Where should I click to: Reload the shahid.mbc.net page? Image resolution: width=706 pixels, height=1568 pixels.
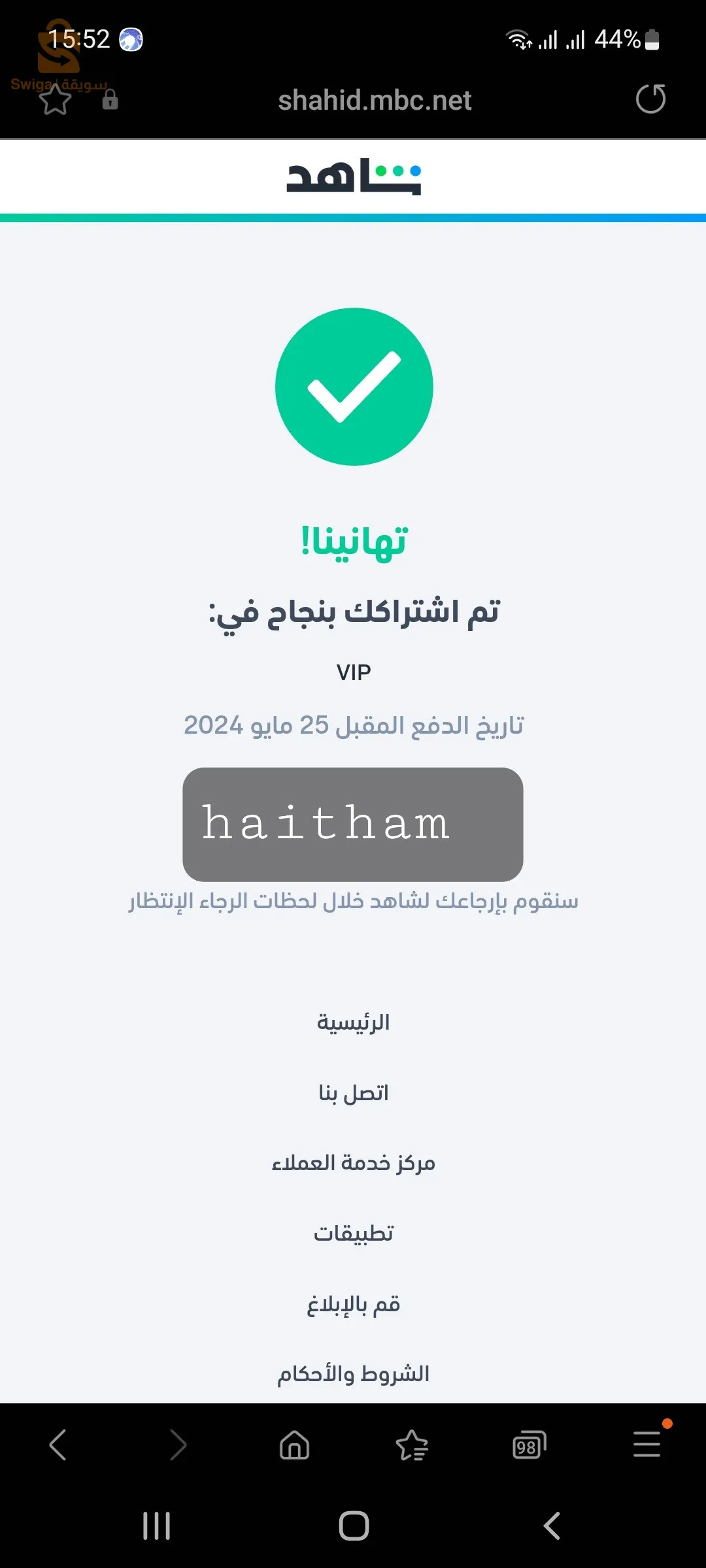coord(650,99)
